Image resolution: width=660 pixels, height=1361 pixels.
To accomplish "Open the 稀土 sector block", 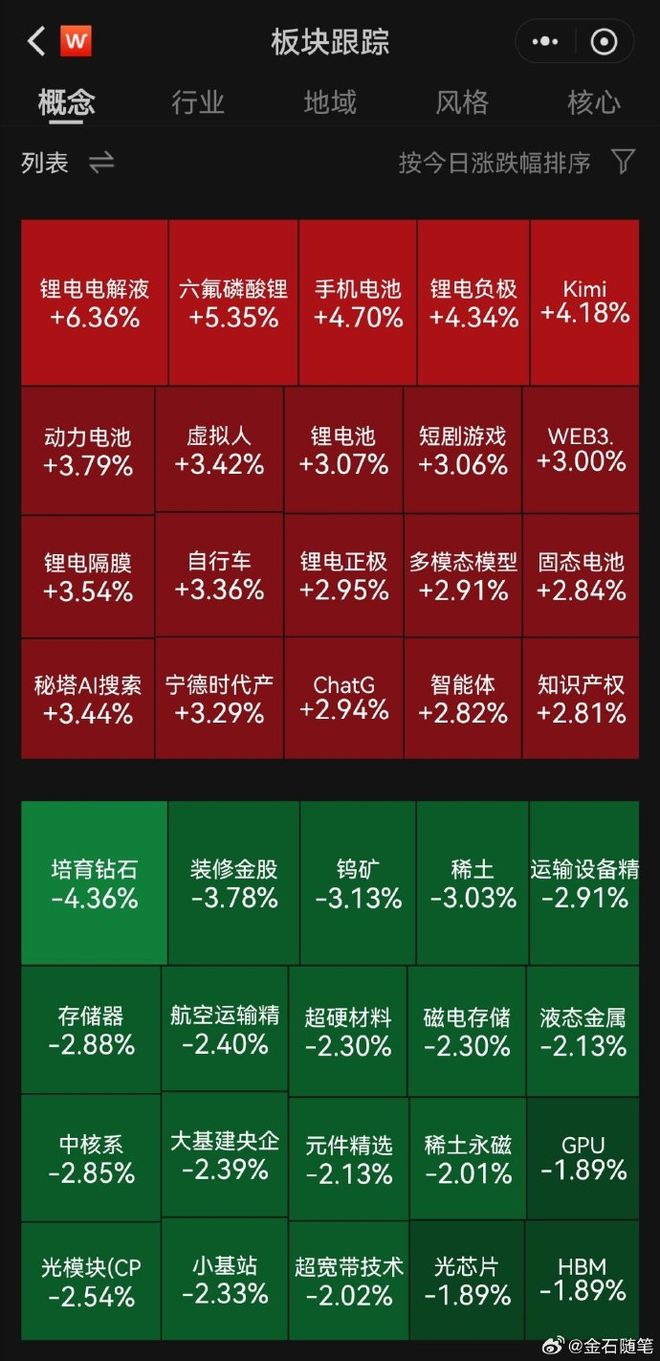I will click(x=473, y=882).
